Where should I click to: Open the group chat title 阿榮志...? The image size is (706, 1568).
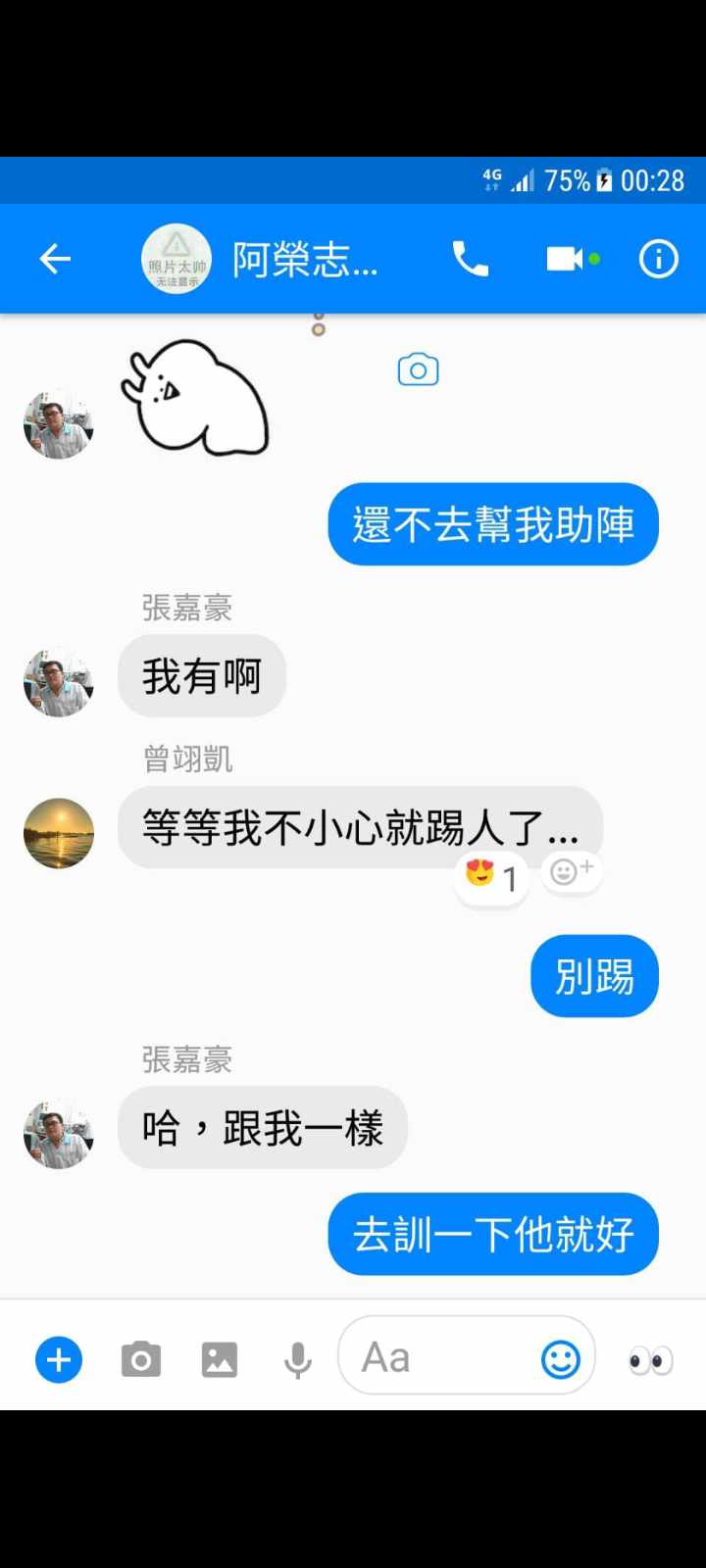304,260
